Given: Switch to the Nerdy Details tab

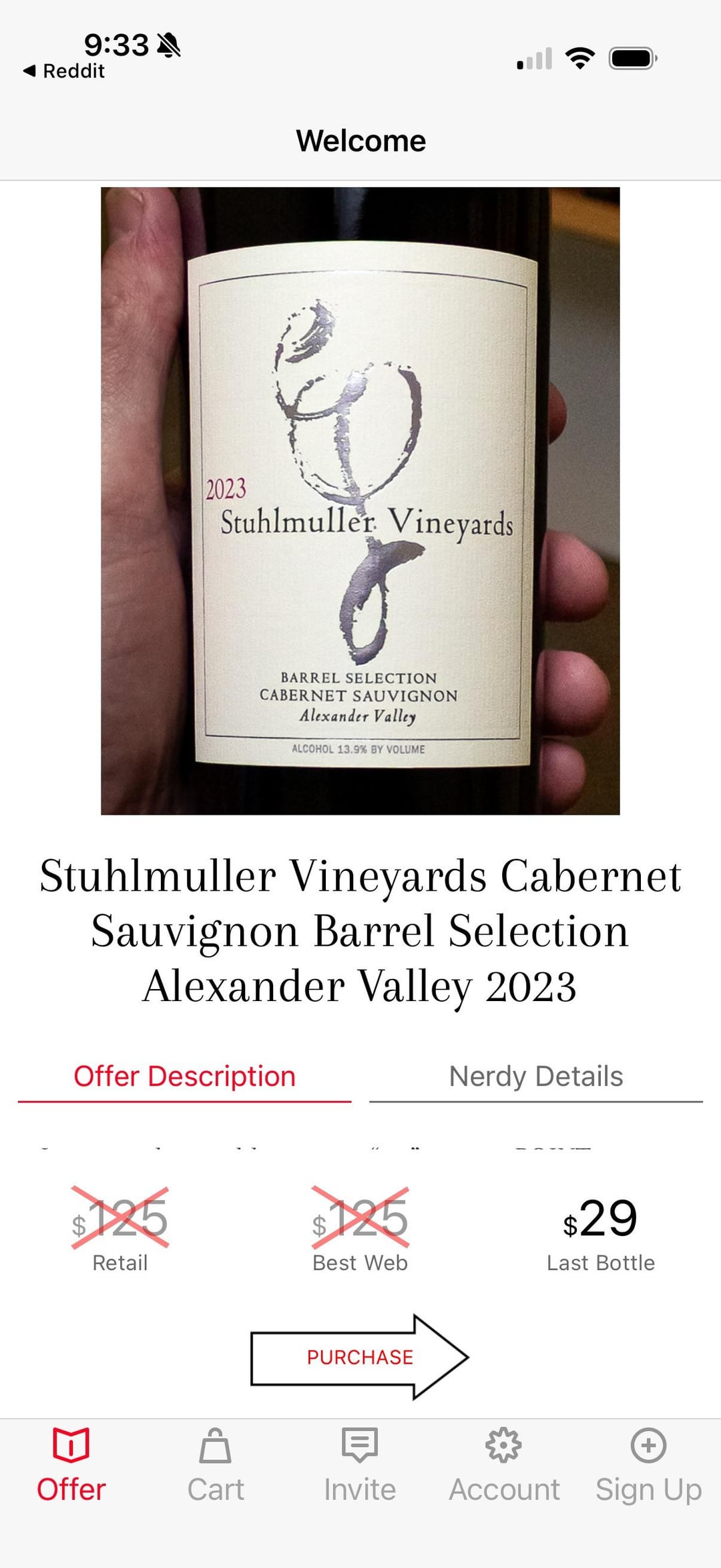Looking at the screenshot, I should point(535,1076).
